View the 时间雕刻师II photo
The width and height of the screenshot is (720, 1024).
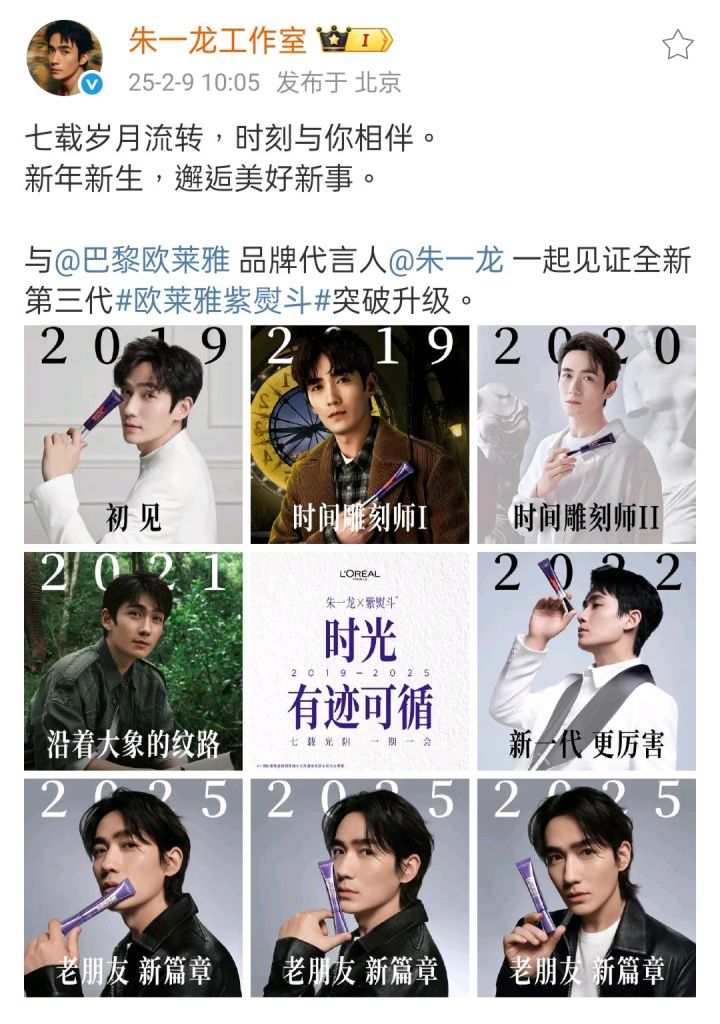pyautogui.click(x=586, y=434)
